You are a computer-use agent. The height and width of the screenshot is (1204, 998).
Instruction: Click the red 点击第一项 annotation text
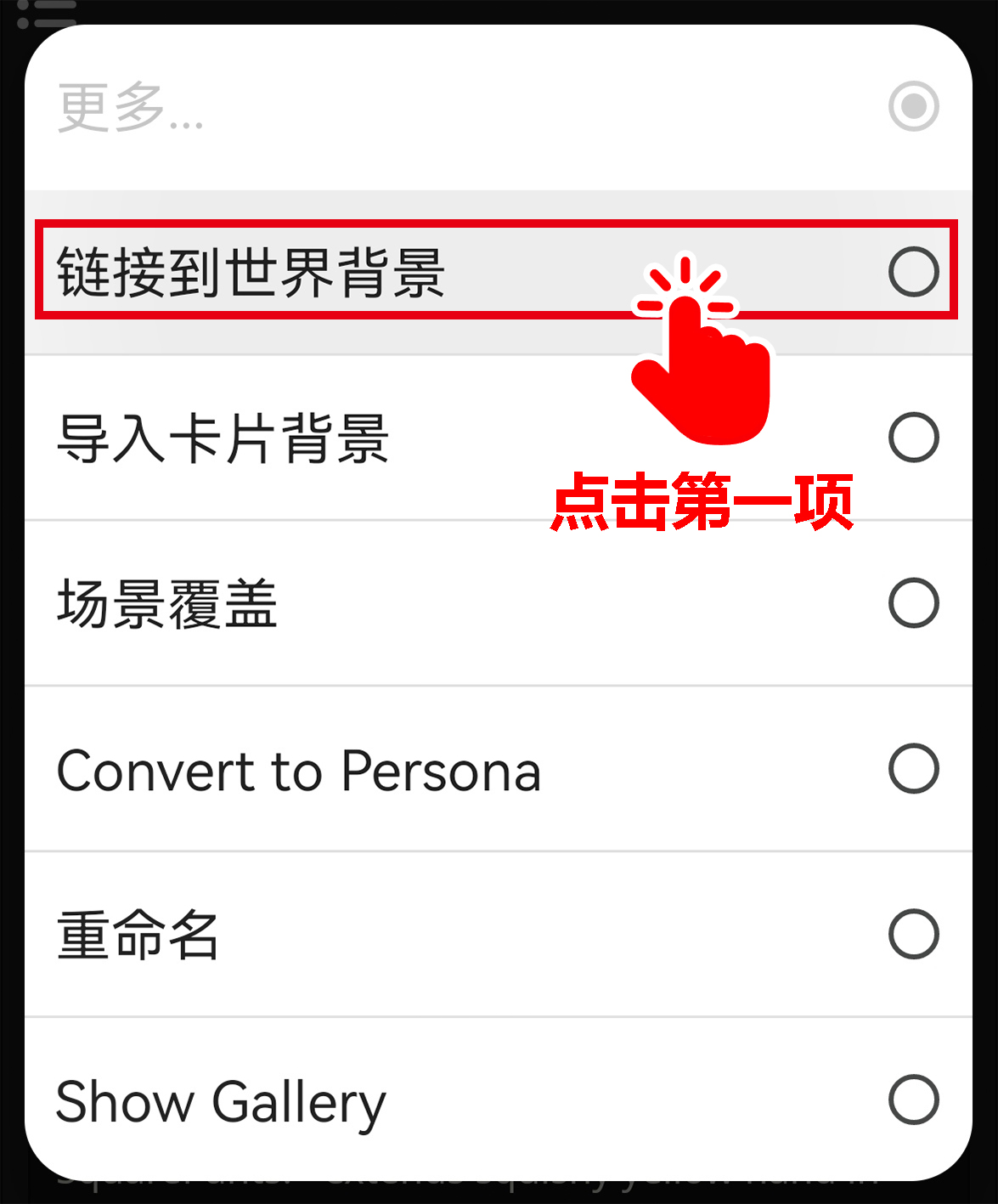coord(703,503)
